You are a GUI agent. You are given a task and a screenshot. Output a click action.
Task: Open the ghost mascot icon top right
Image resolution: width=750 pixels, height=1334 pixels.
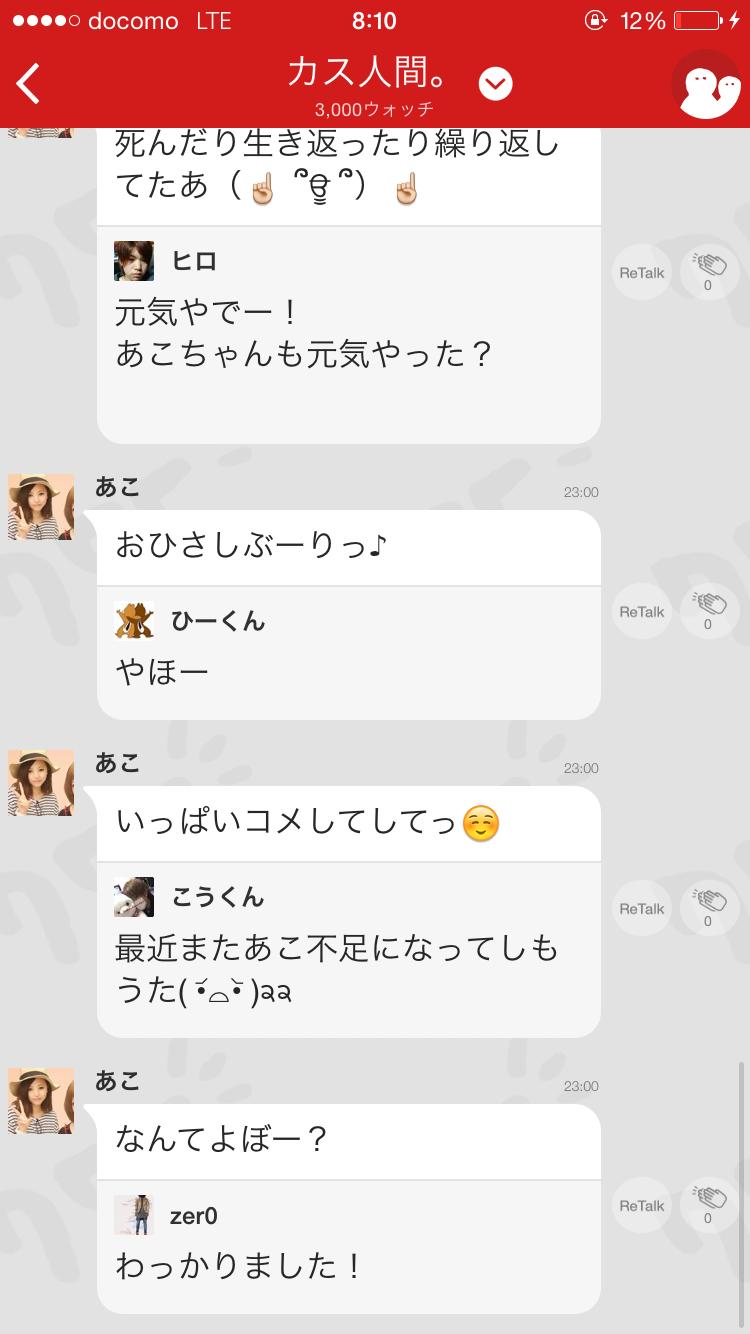[x=707, y=83]
